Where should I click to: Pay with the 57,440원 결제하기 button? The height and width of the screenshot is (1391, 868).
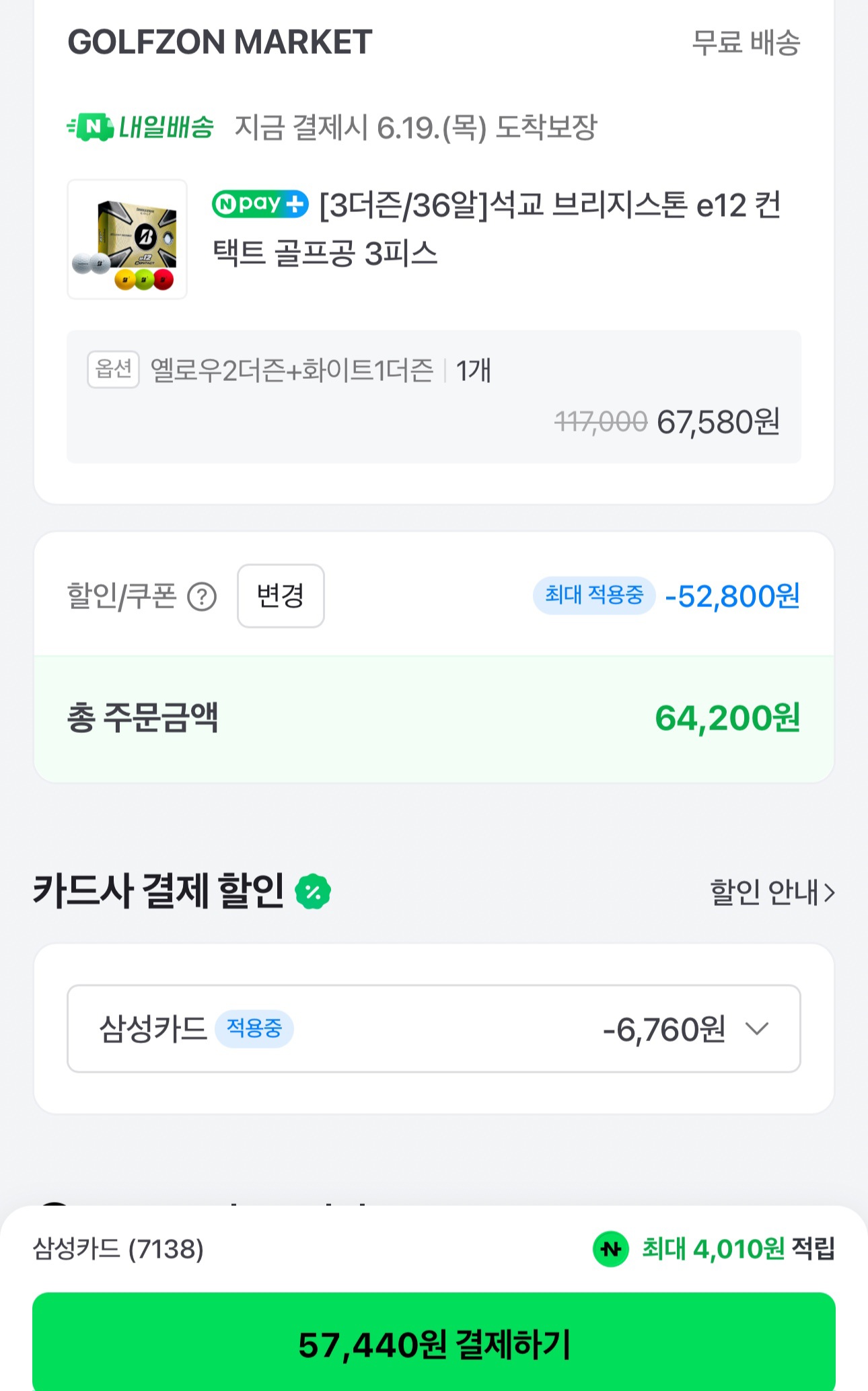[x=434, y=1343]
